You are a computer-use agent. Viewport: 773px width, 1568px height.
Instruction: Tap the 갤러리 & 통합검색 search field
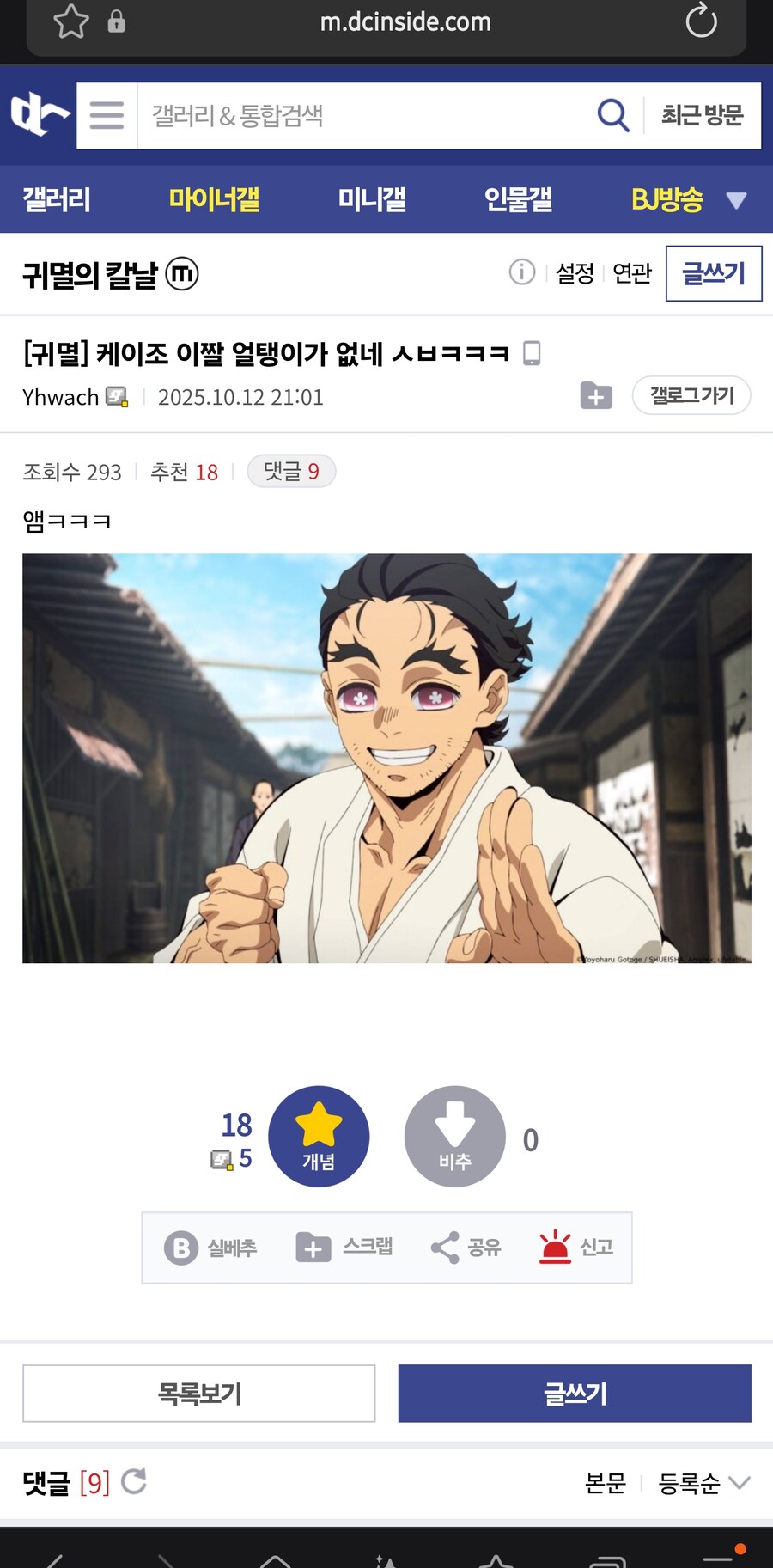point(361,115)
